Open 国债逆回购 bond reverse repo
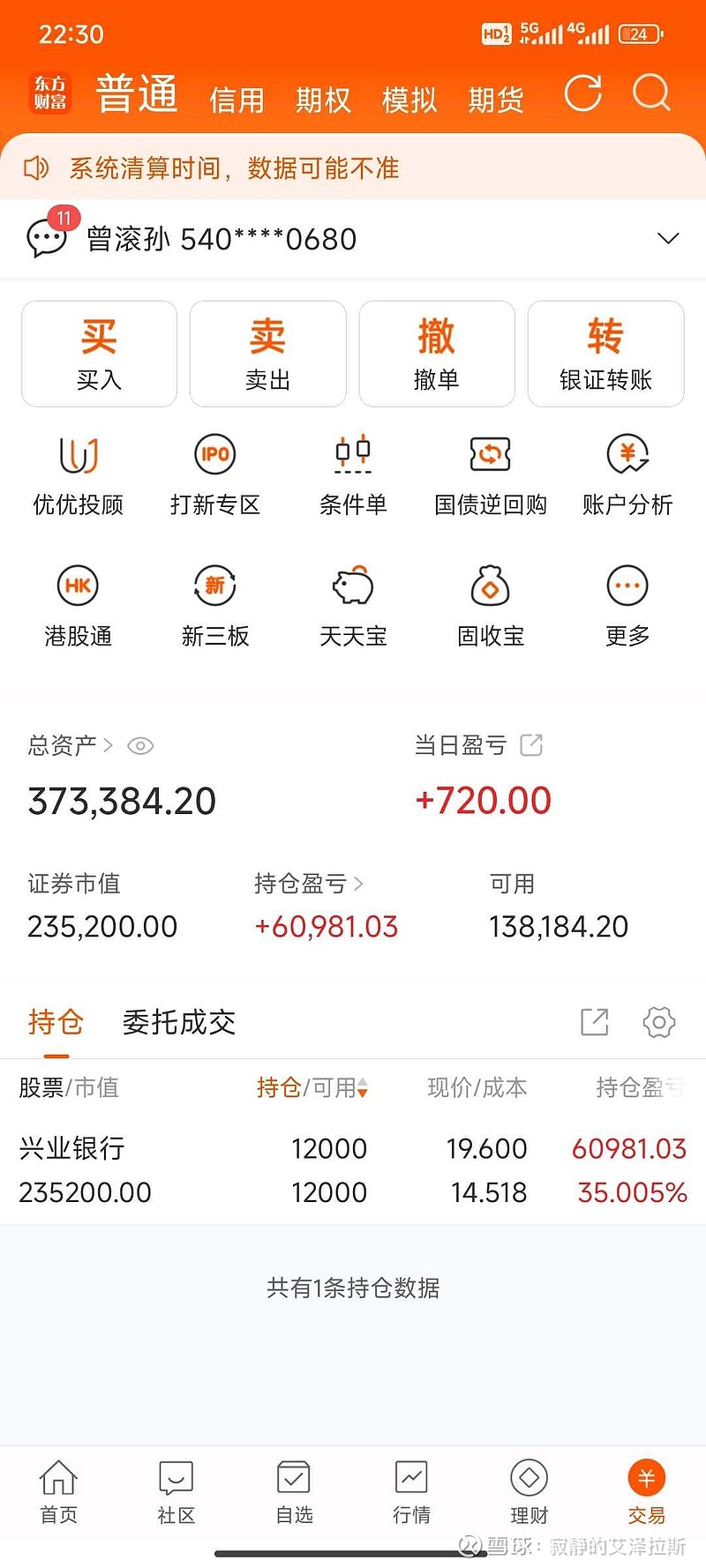Image resolution: width=706 pixels, height=1568 pixels. coord(491,474)
